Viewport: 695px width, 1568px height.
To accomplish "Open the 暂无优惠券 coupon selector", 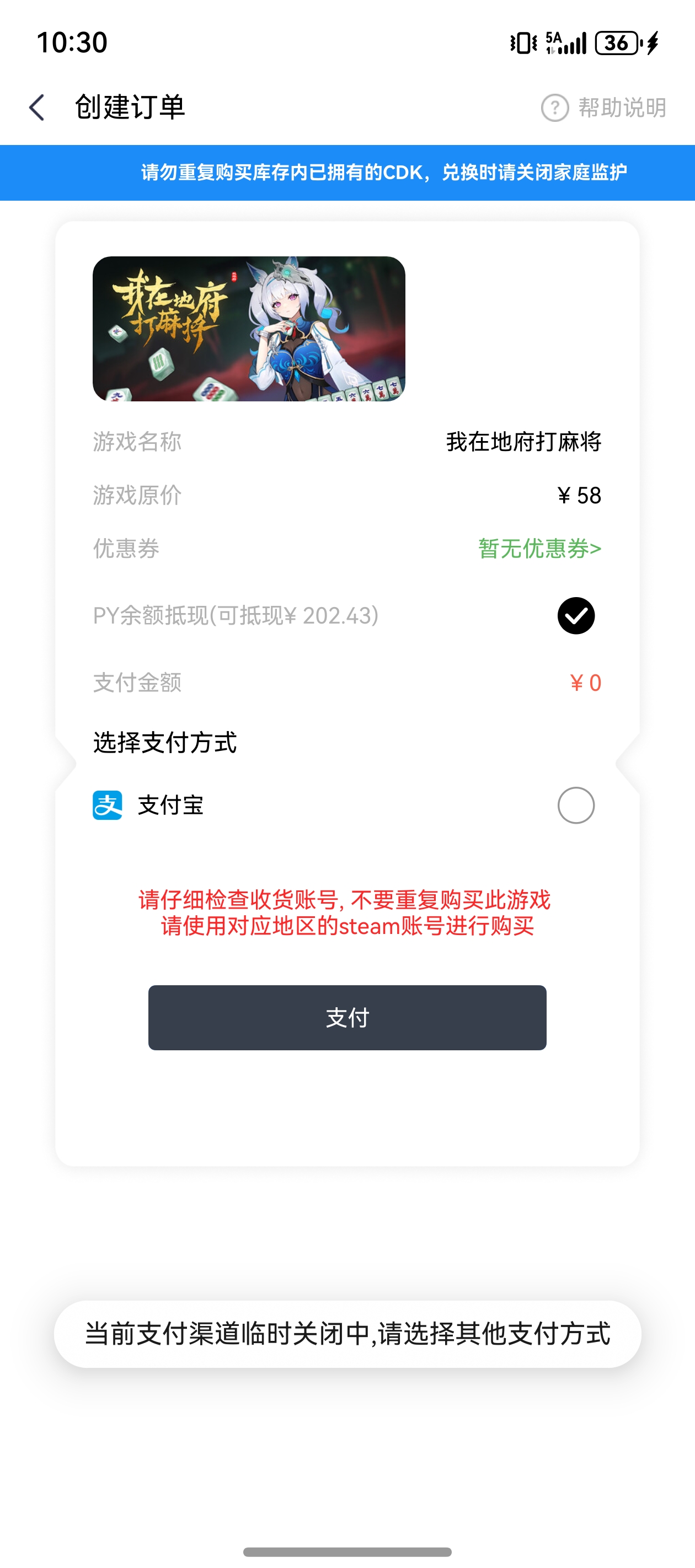I will (539, 549).
